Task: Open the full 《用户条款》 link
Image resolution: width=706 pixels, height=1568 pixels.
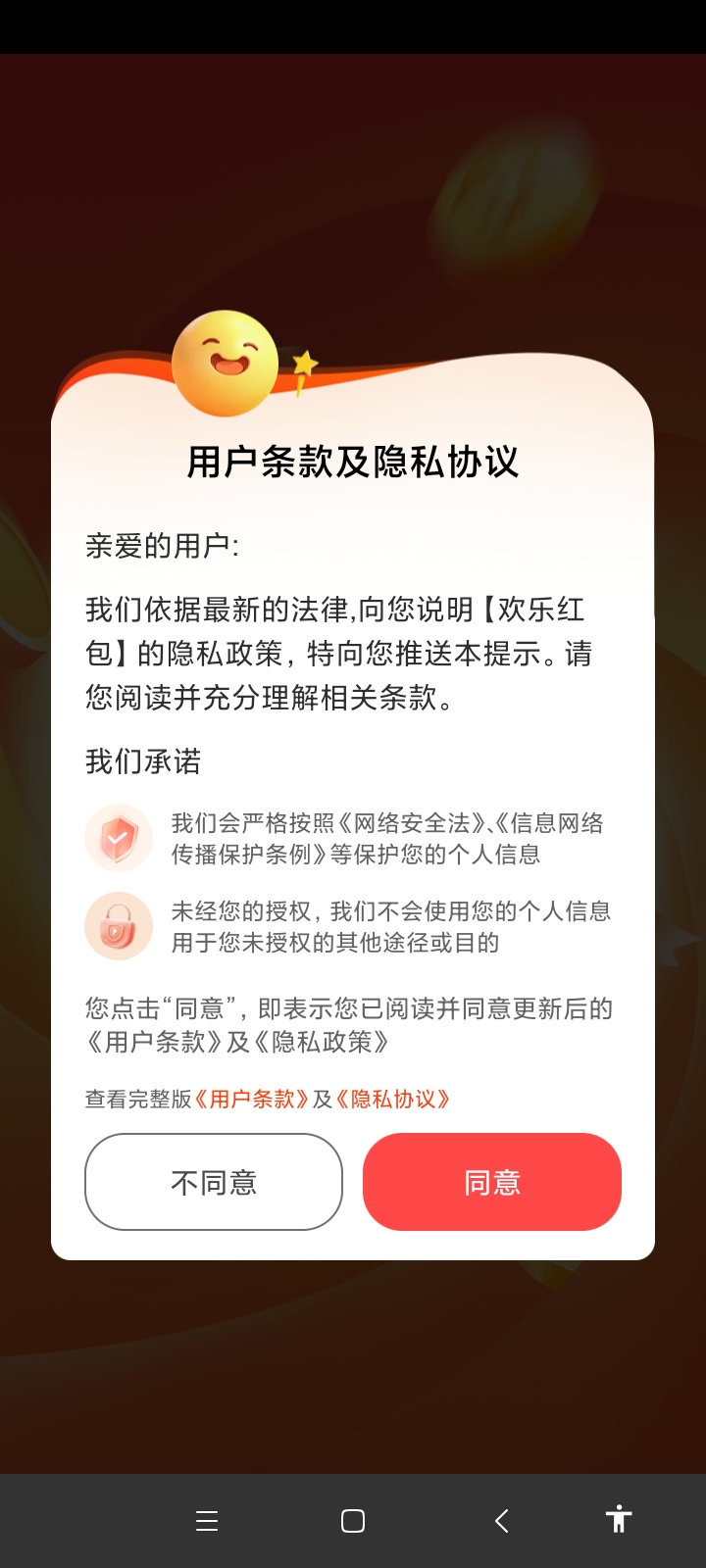Action: point(252,1100)
